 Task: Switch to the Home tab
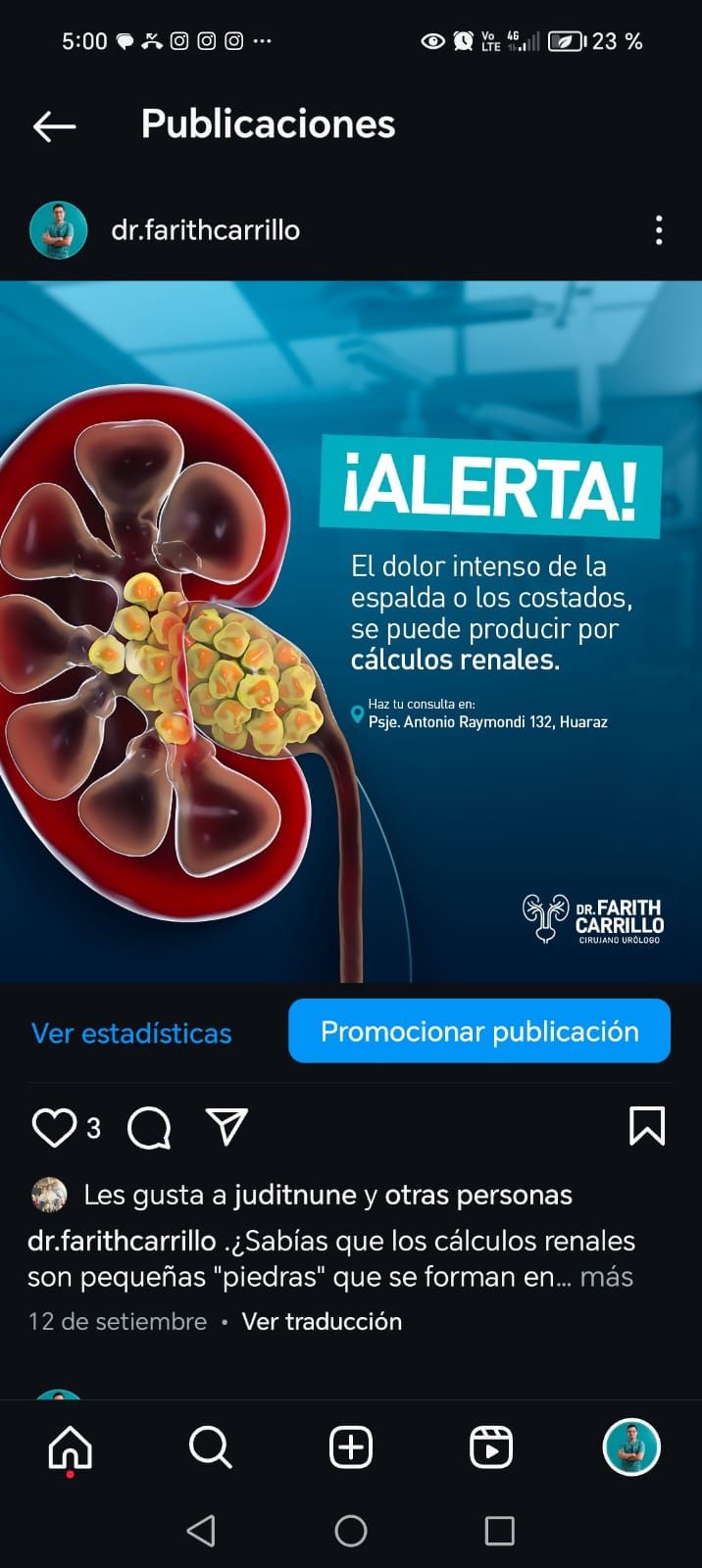point(71,1446)
